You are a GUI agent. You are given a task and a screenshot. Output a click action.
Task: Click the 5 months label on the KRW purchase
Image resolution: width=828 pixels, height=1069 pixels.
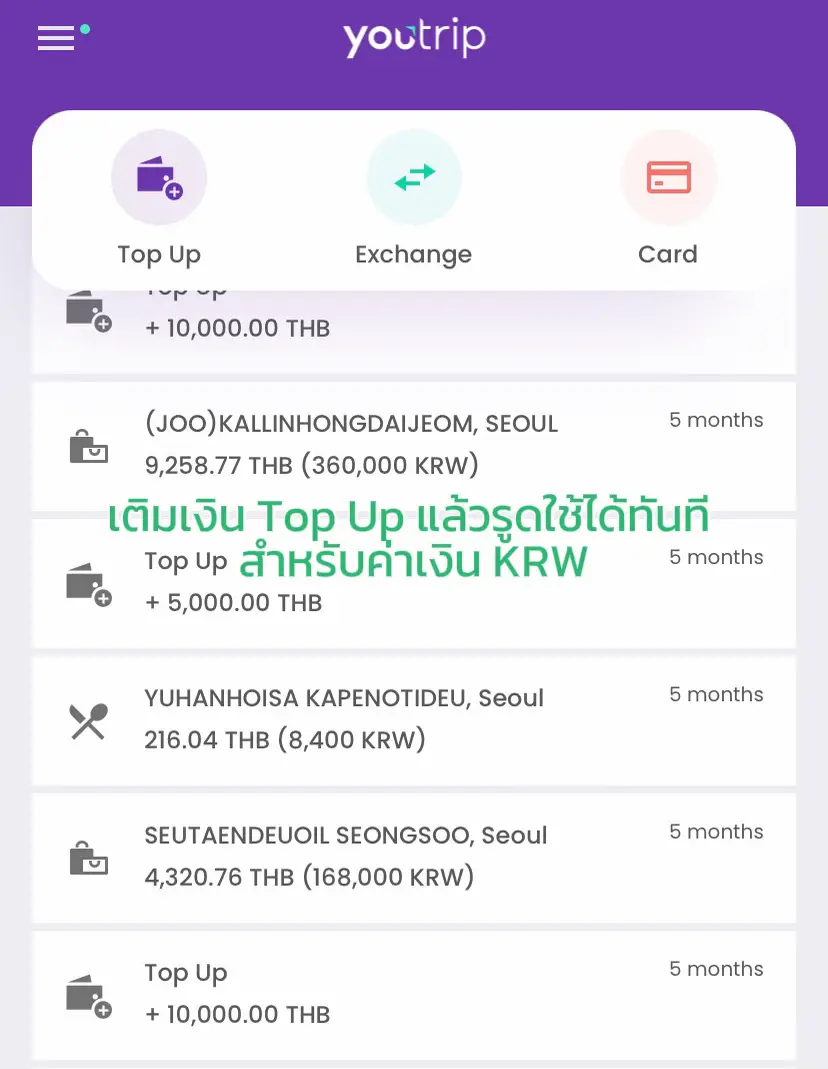pos(716,420)
